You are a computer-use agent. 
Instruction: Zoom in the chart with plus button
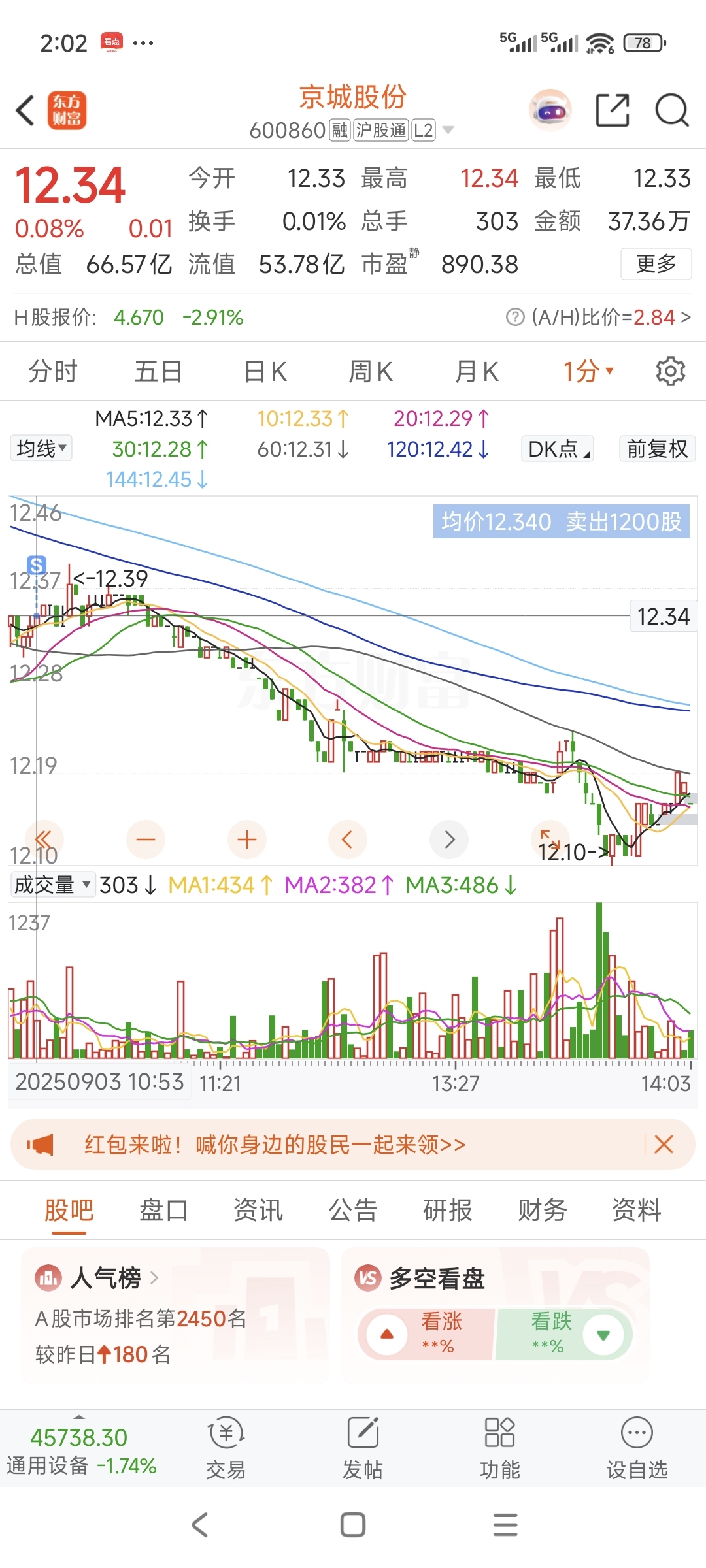click(246, 840)
